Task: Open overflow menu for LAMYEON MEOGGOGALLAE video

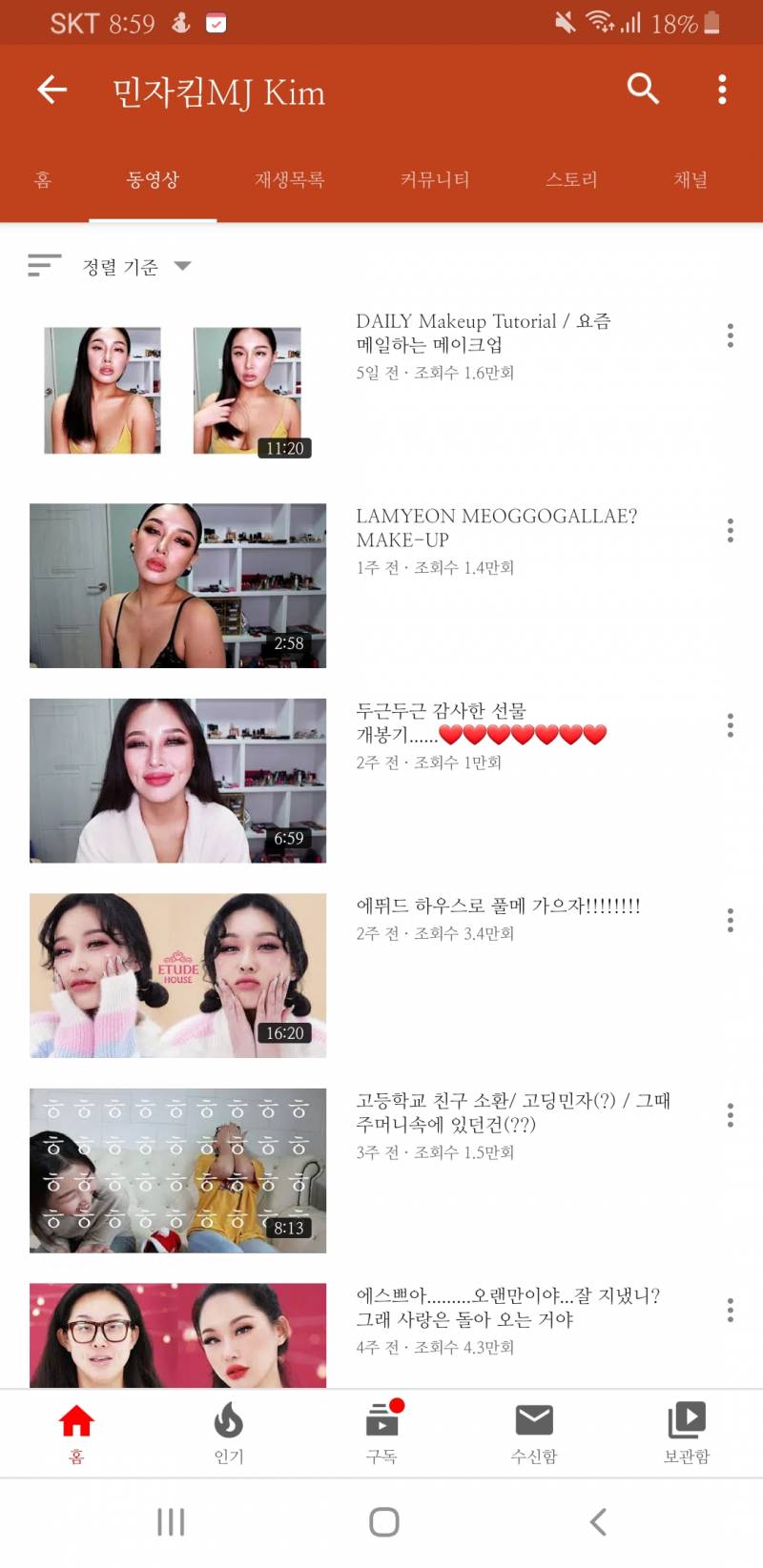Action: tap(730, 531)
